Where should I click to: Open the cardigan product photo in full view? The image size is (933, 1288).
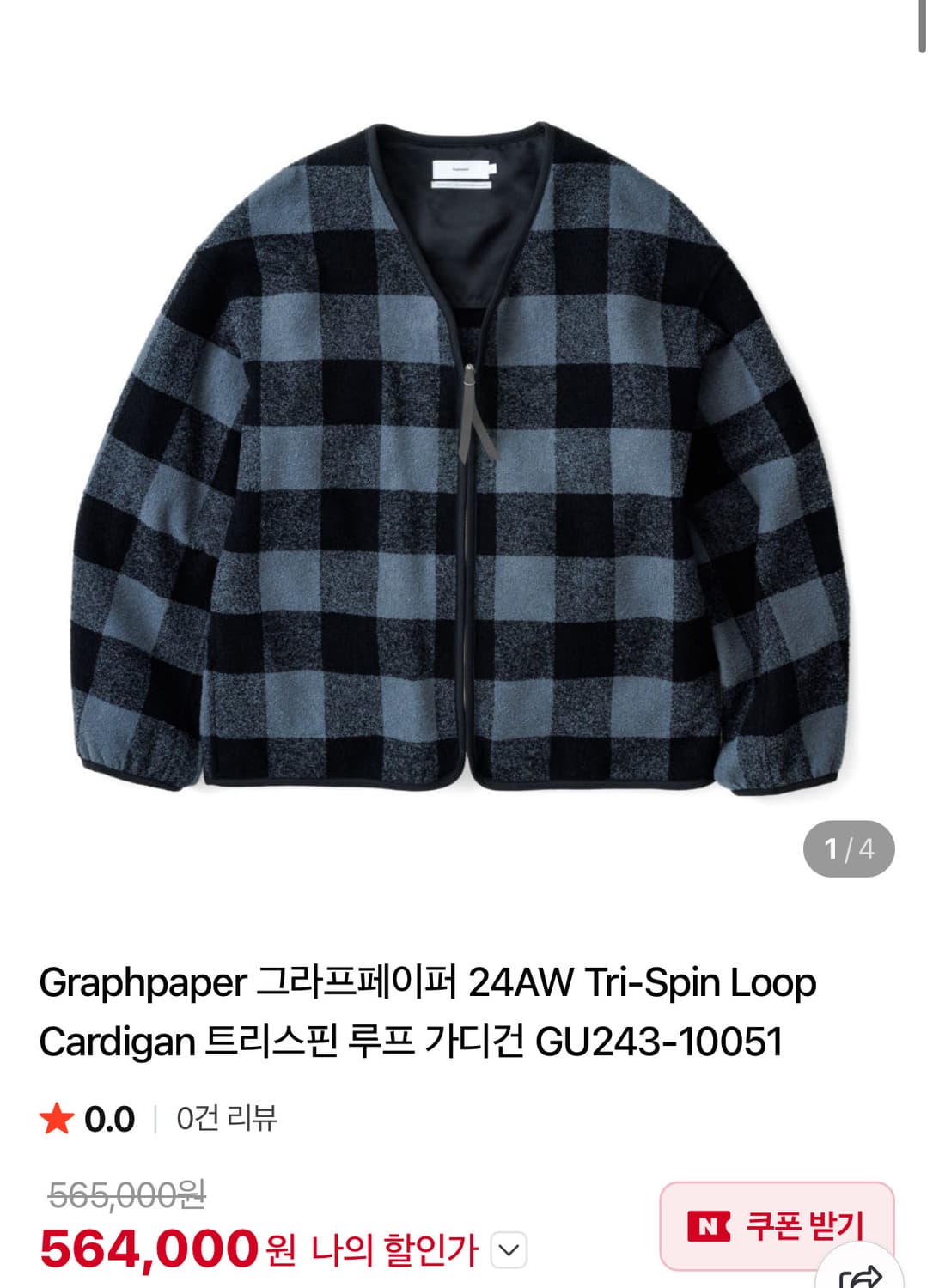point(466,455)
